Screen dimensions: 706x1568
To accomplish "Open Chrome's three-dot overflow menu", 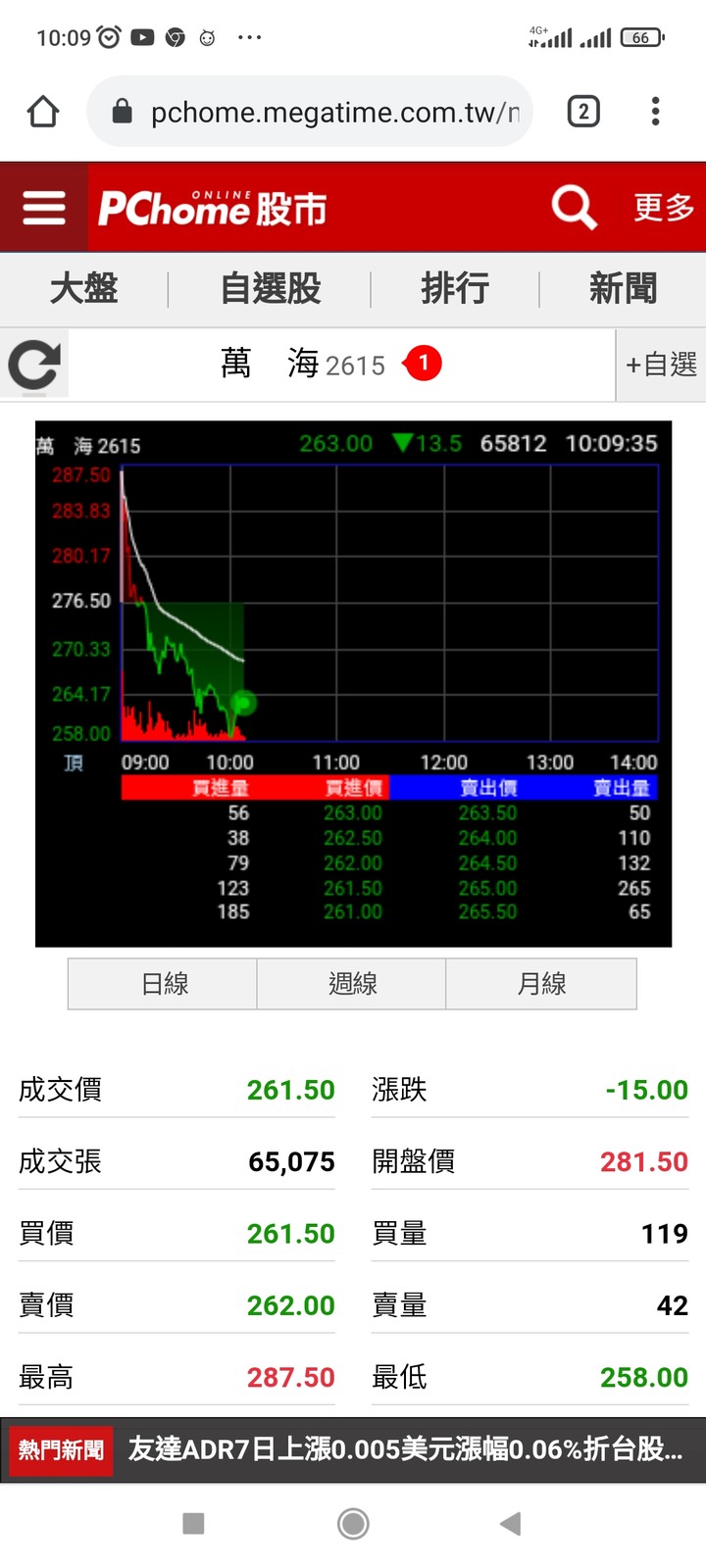I will click(655, 112).
